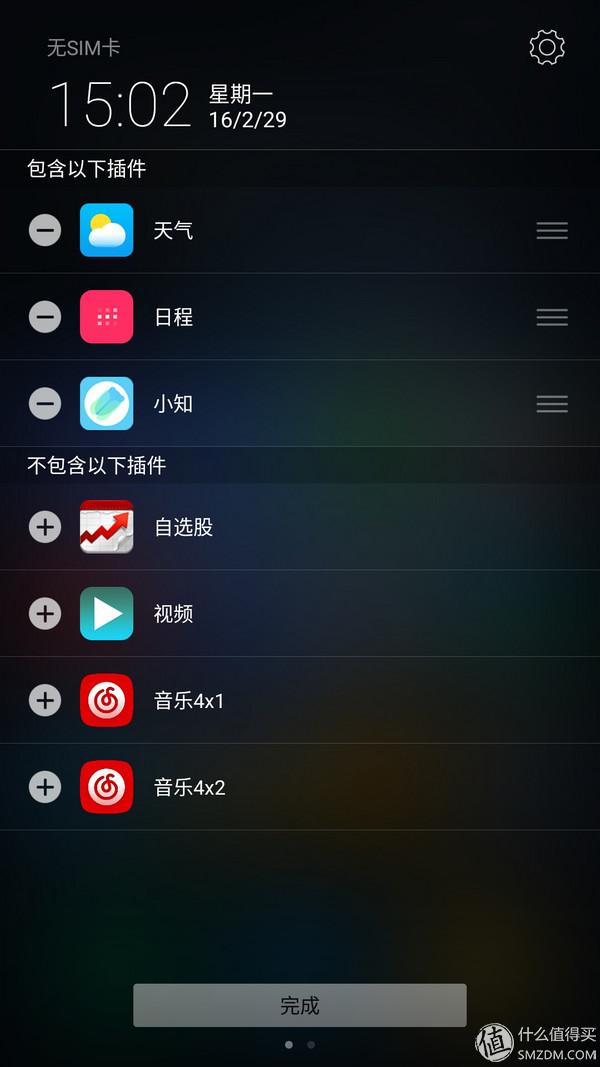Tap the reorder handle for 天气

pyautogui.click(x=552, y=231)
